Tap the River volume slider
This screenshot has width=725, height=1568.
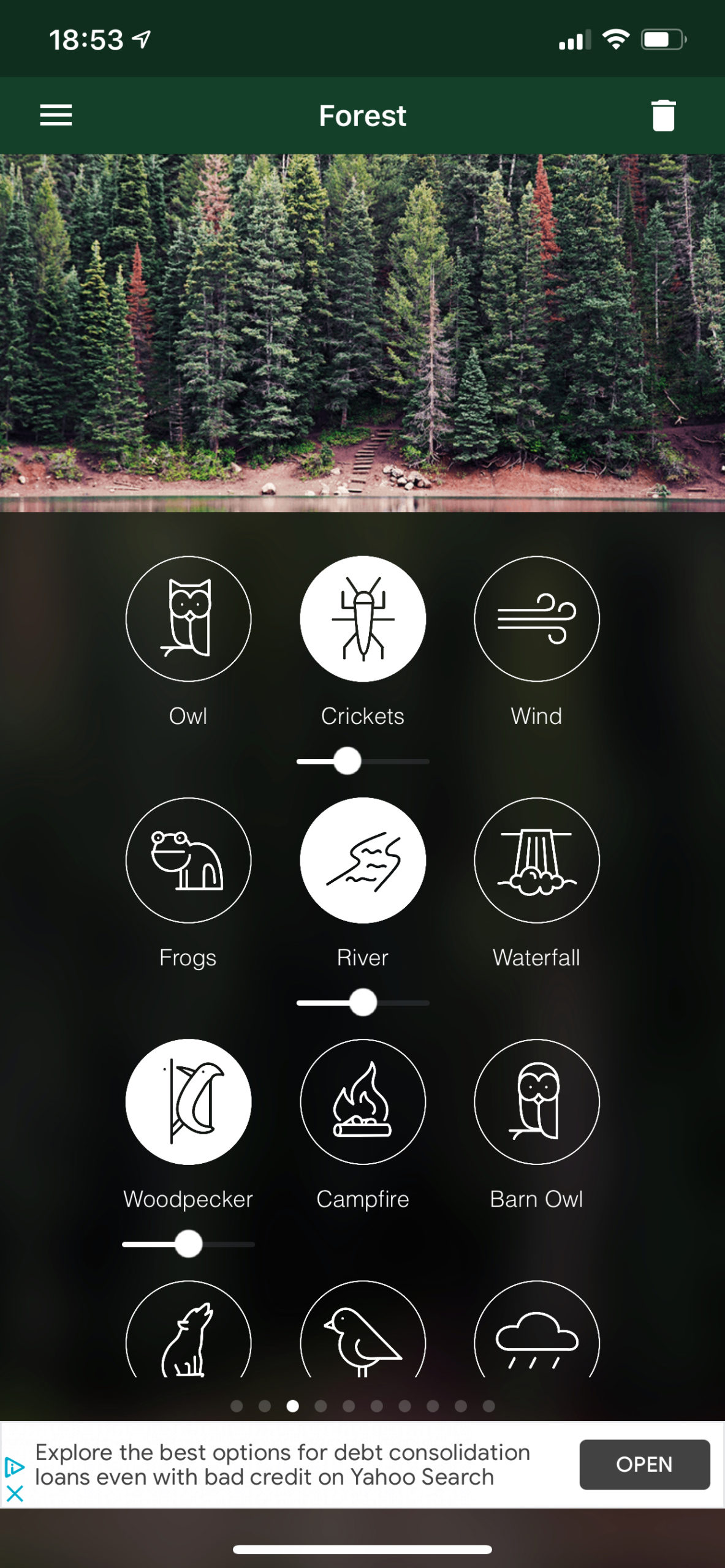click(363, 1003)
